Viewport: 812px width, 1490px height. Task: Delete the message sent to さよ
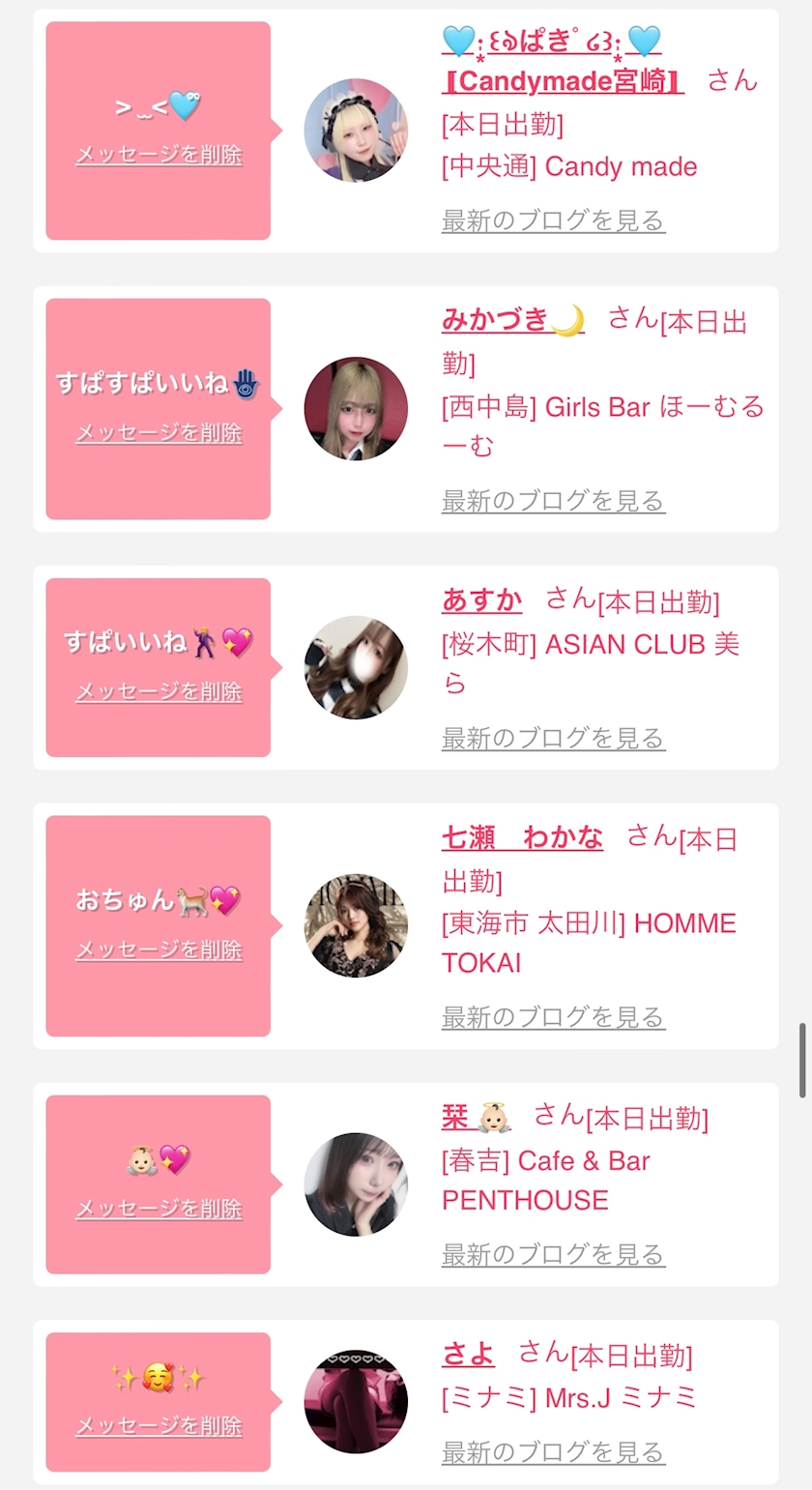159,1426
